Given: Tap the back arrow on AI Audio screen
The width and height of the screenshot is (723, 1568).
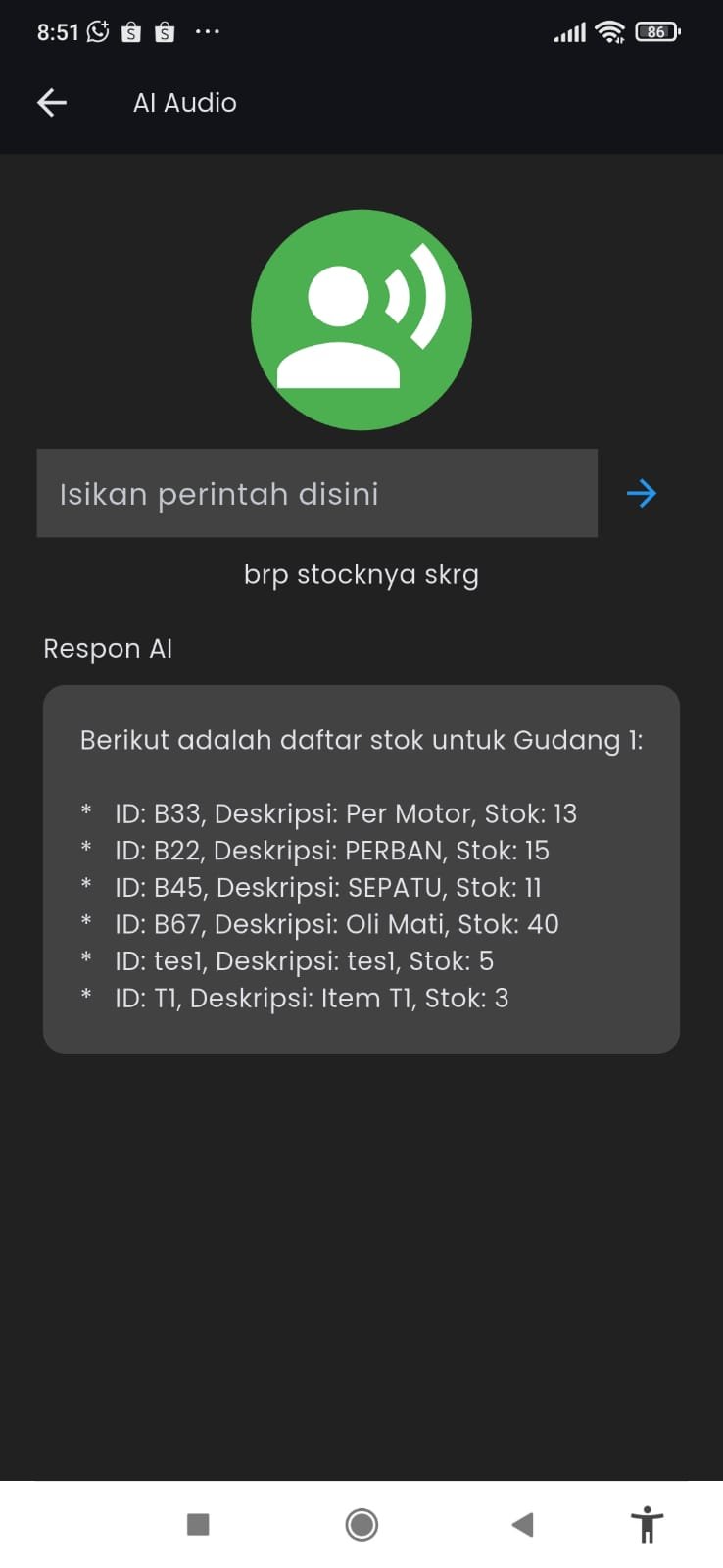Looking at the screenshot, I should click(50, 102).
